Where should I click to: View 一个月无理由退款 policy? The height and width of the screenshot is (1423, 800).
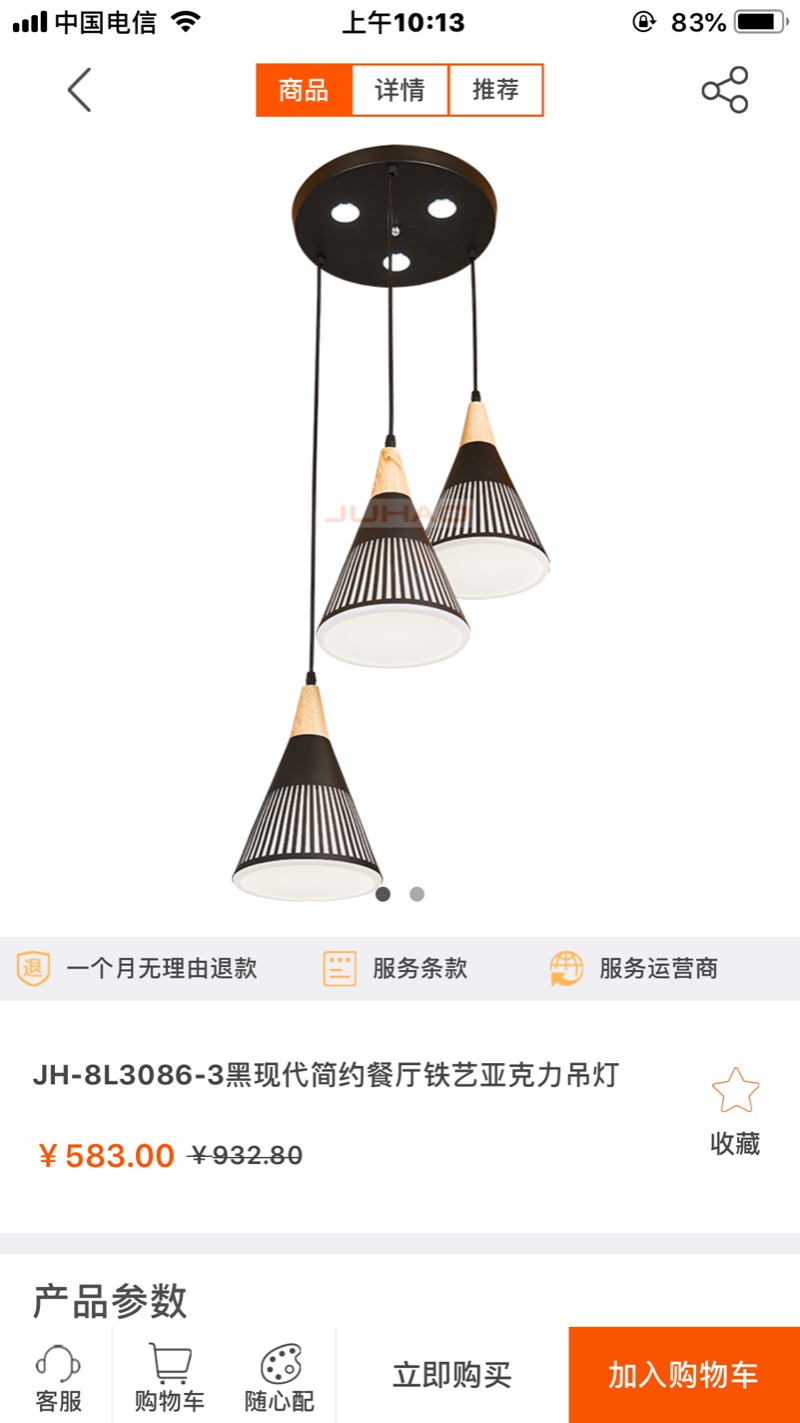[137, 968]
